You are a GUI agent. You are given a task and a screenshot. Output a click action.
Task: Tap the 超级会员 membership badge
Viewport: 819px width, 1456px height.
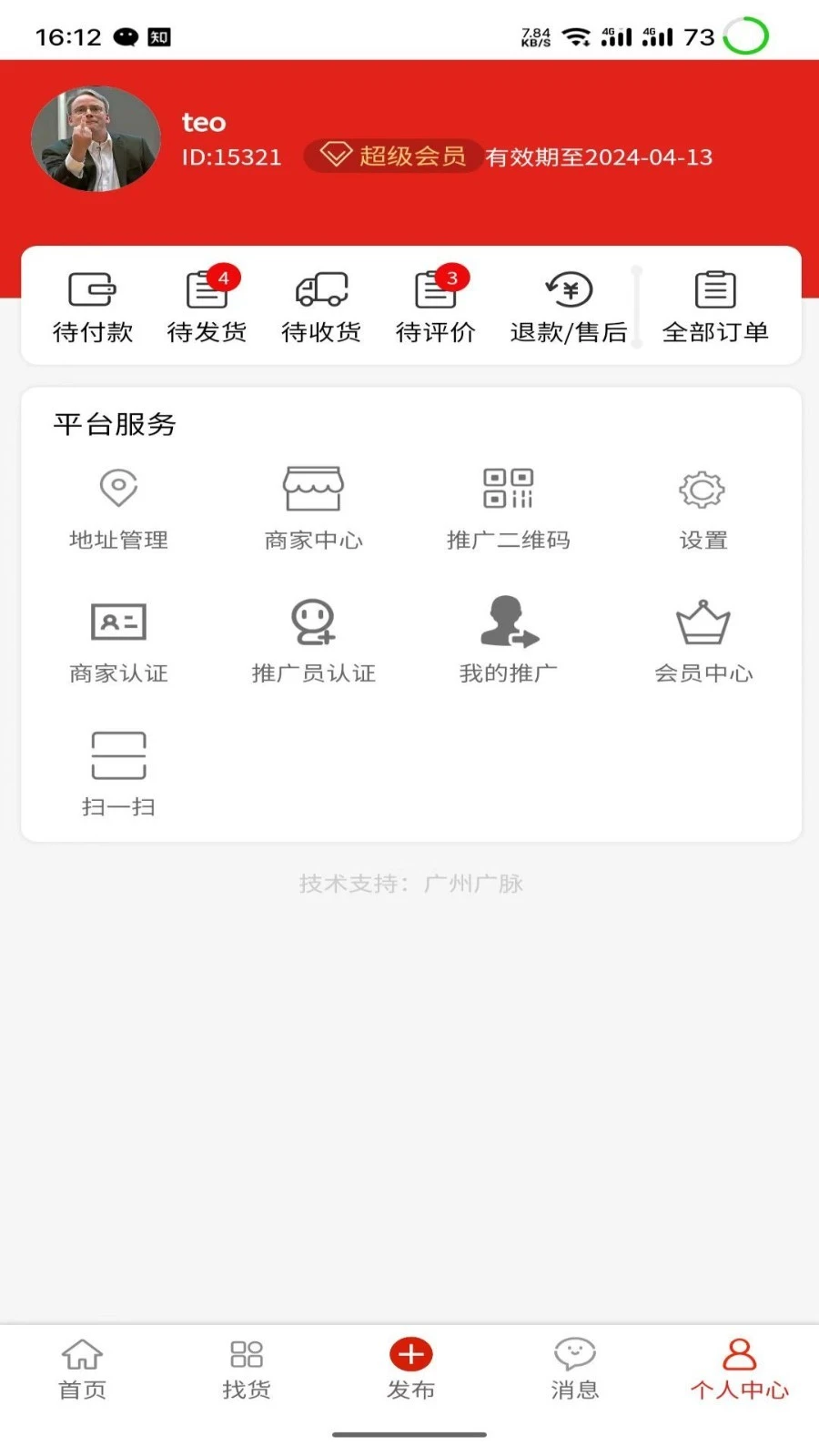(x=391, y=156)
